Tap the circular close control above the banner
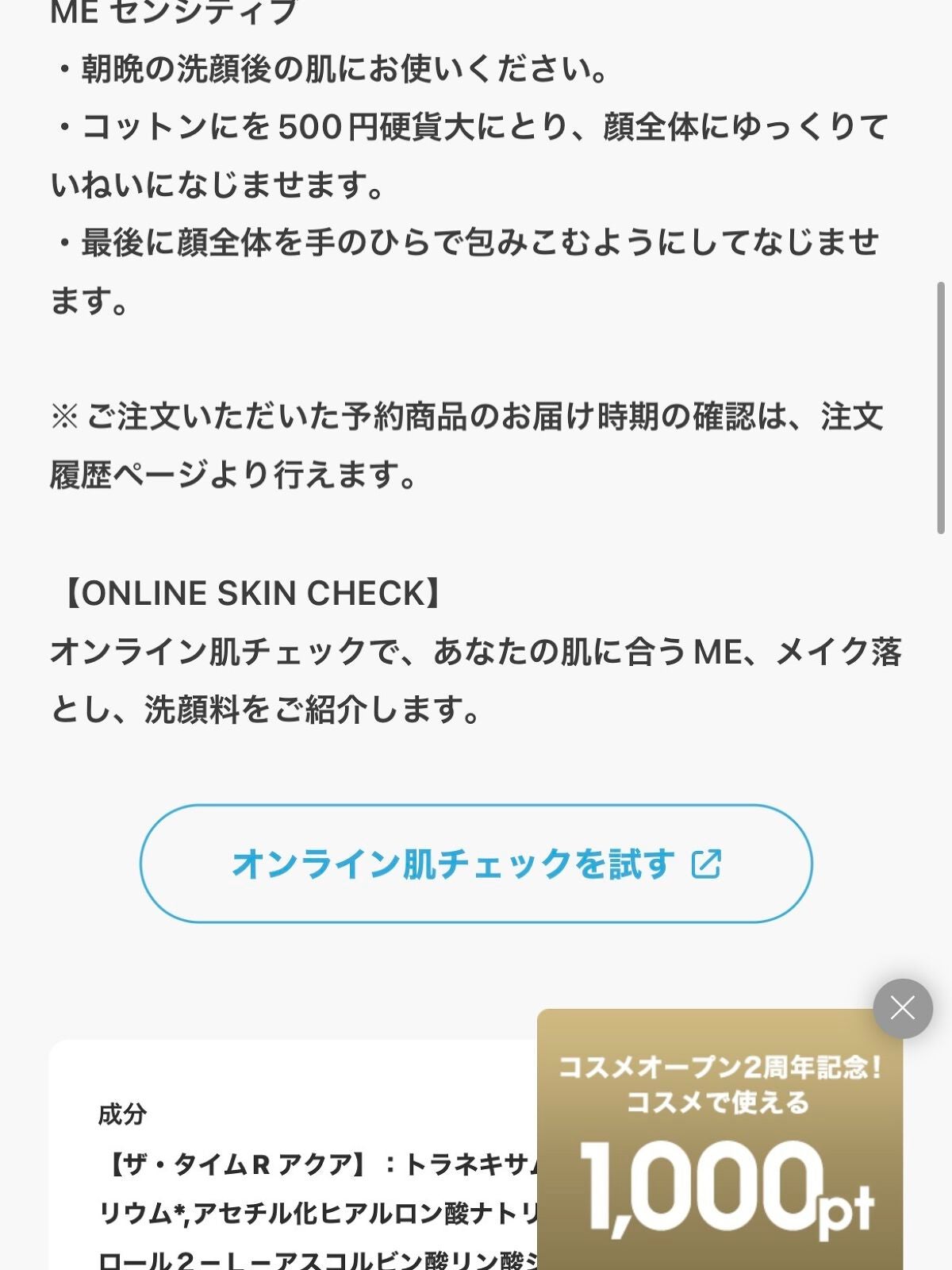The height and width of the screenshot is (1270, 952). pos(901,1007)
